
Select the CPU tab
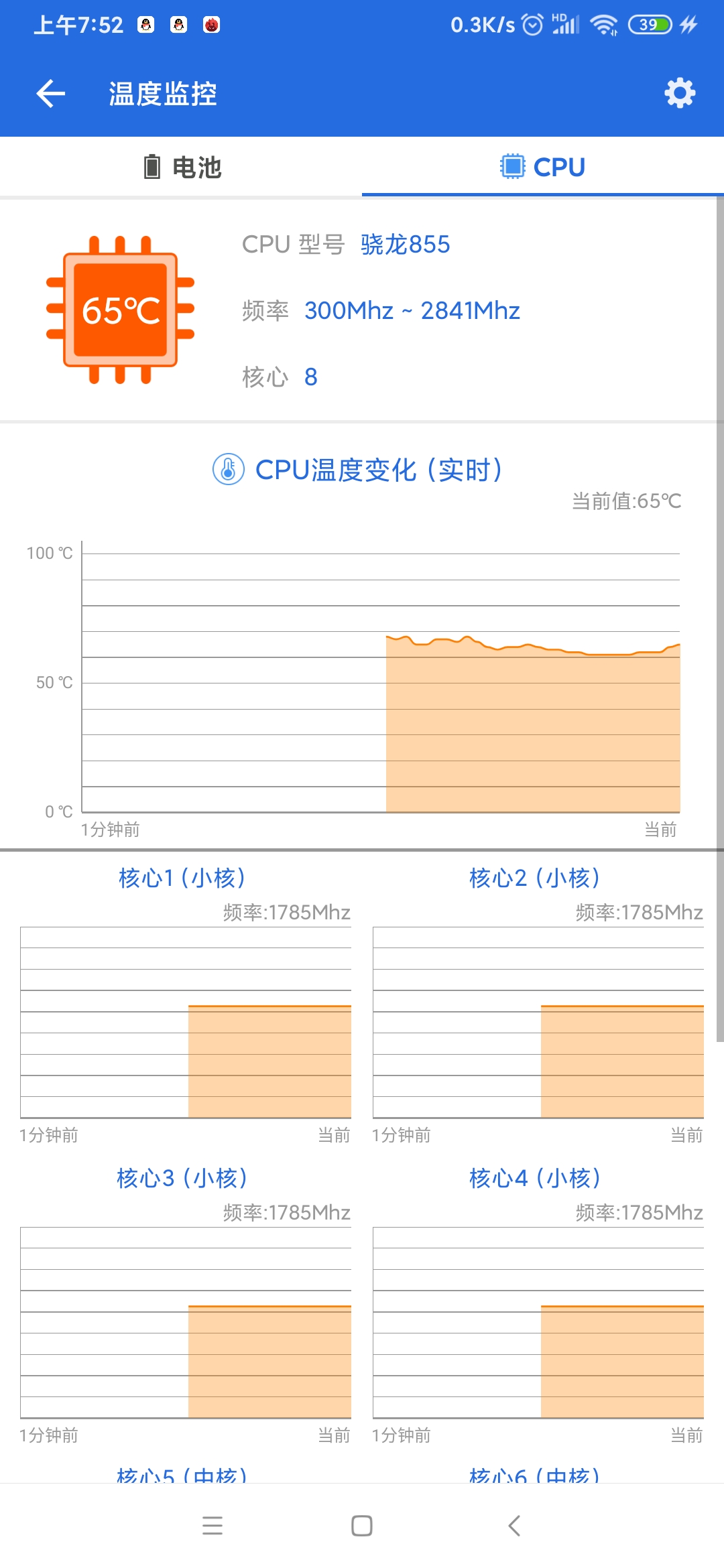543,167
